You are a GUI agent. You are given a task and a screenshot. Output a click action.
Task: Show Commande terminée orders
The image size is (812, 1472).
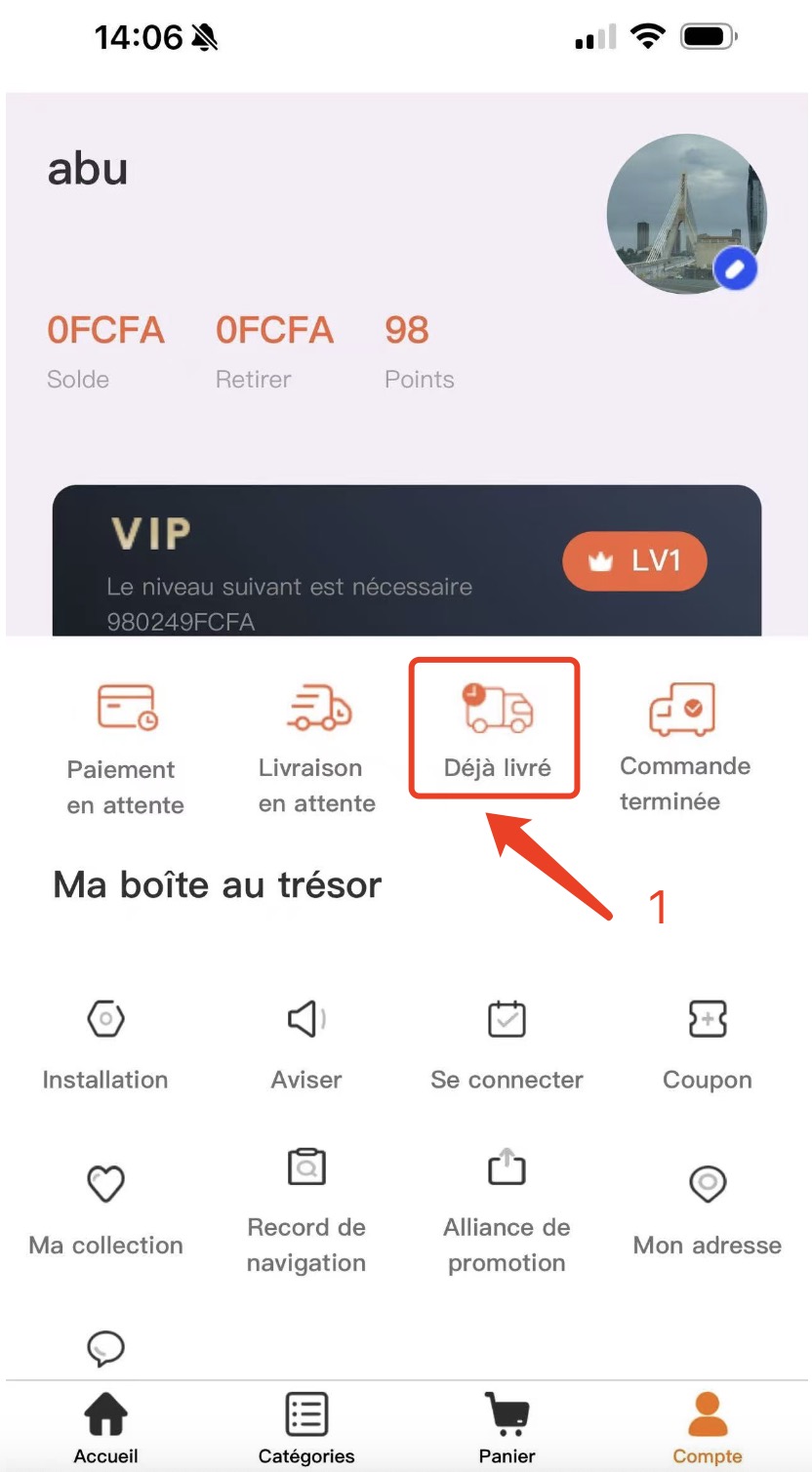click(684, 746)
